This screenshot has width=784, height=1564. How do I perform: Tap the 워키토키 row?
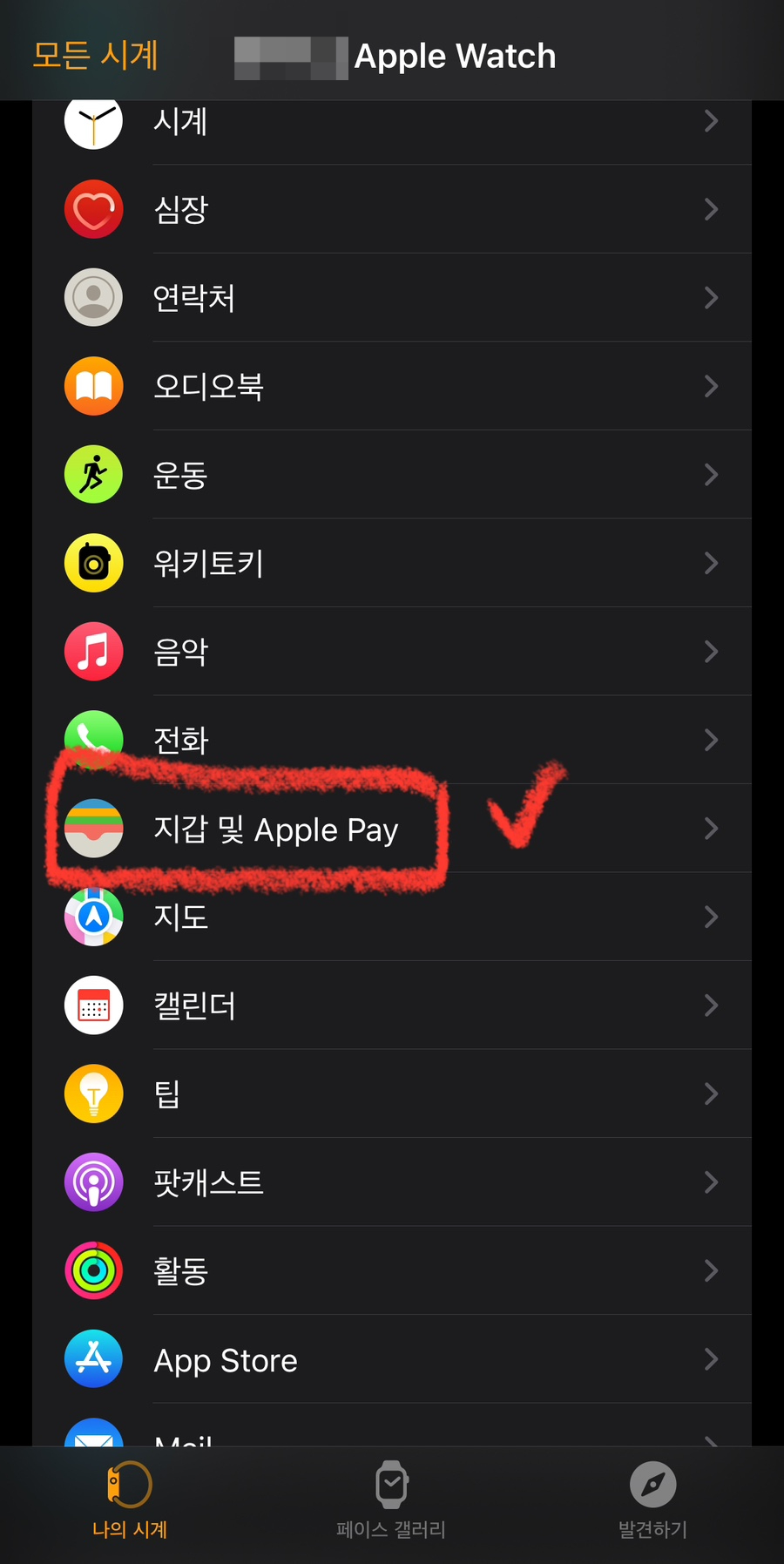pos(392,563)
